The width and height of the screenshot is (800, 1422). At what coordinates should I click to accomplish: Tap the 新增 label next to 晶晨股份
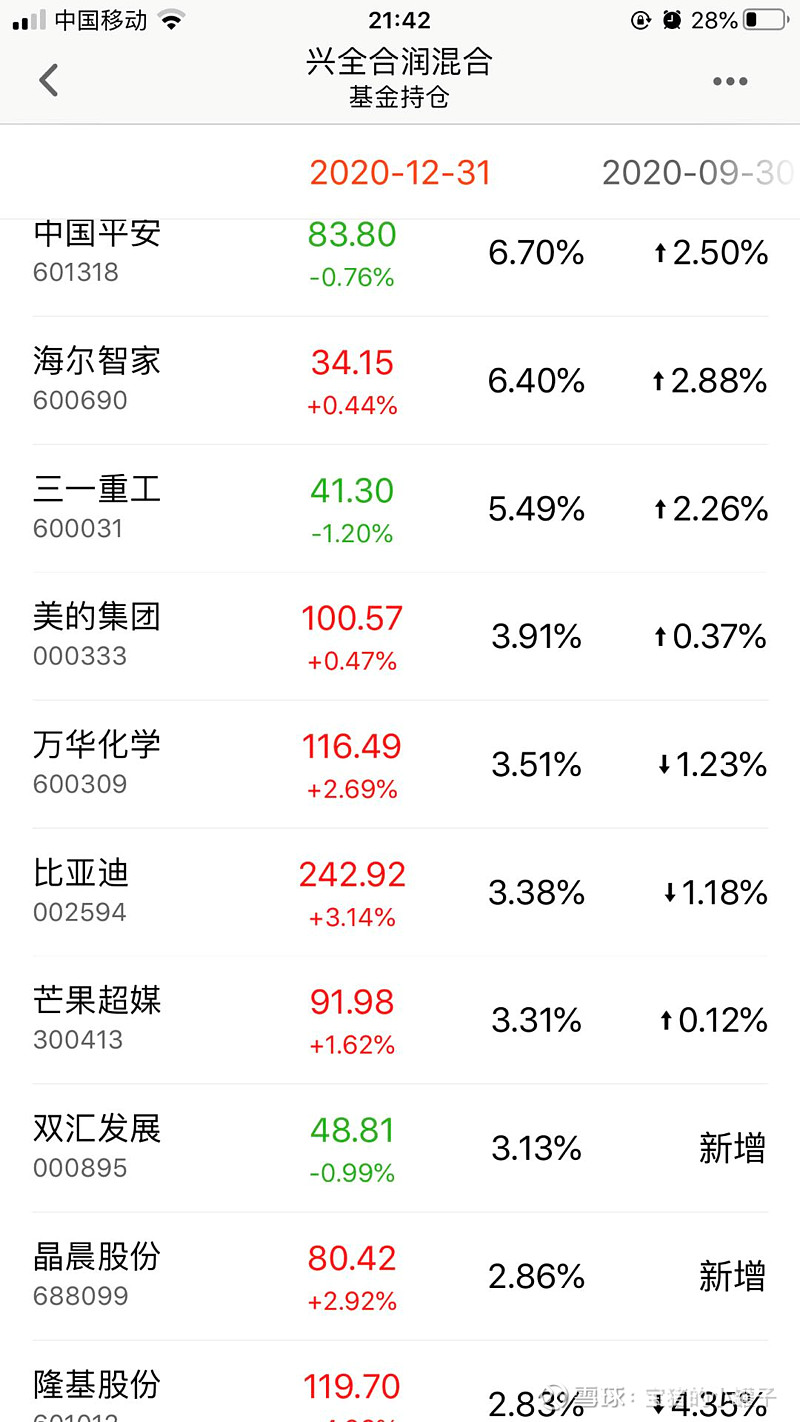[733, 1276]
